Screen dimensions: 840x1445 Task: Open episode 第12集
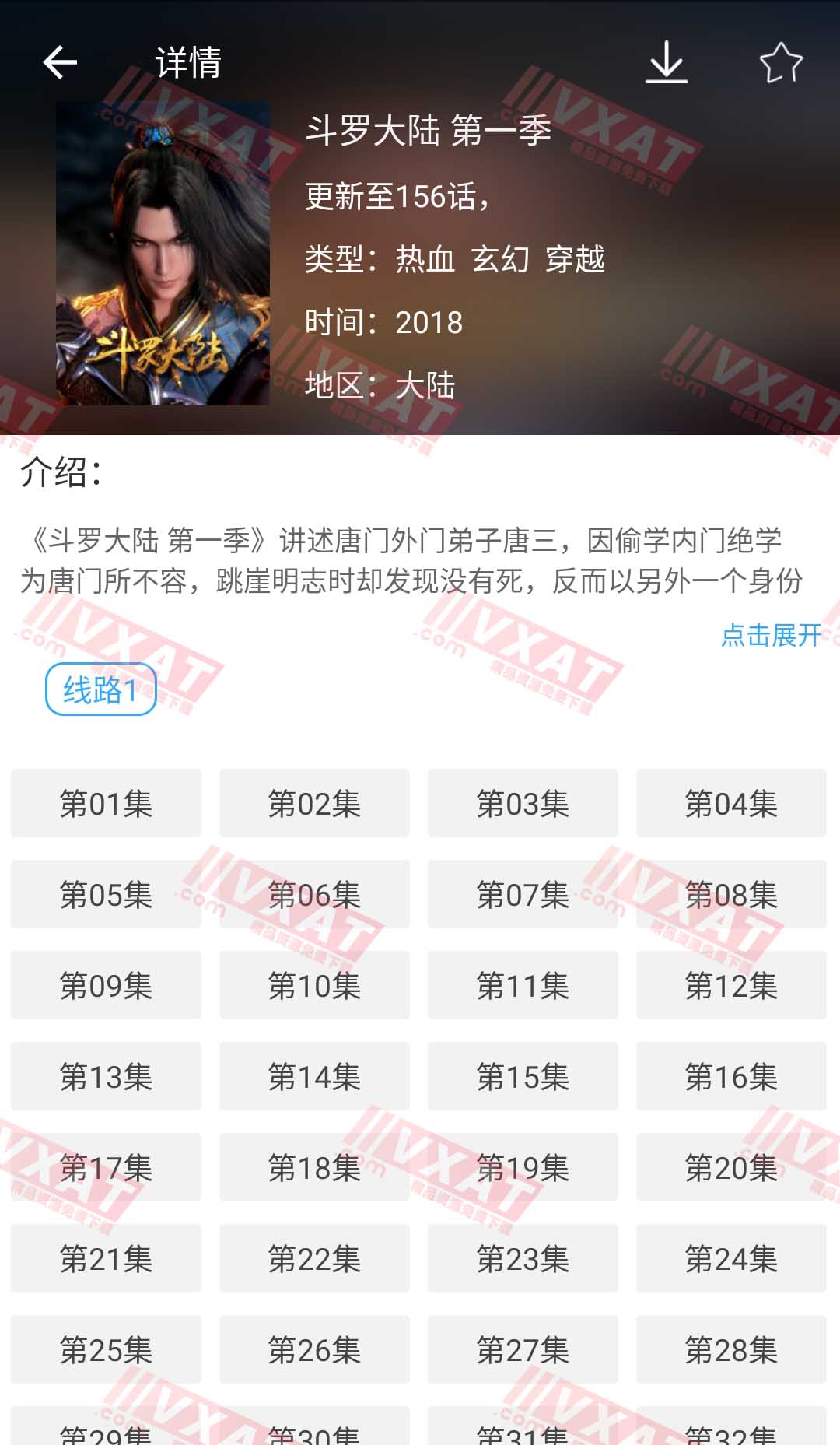tap(731, 986)
